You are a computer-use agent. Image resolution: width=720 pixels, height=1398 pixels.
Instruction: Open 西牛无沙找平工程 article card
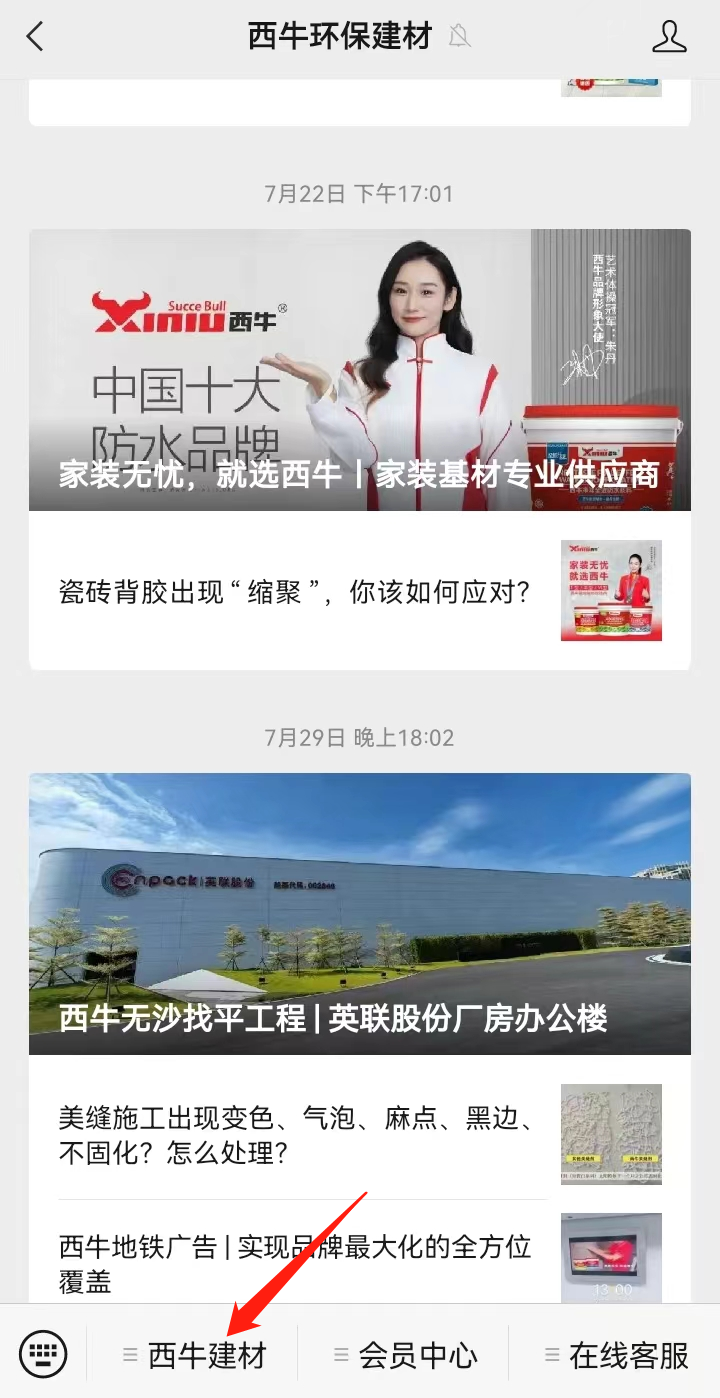(x=360, y=914)
